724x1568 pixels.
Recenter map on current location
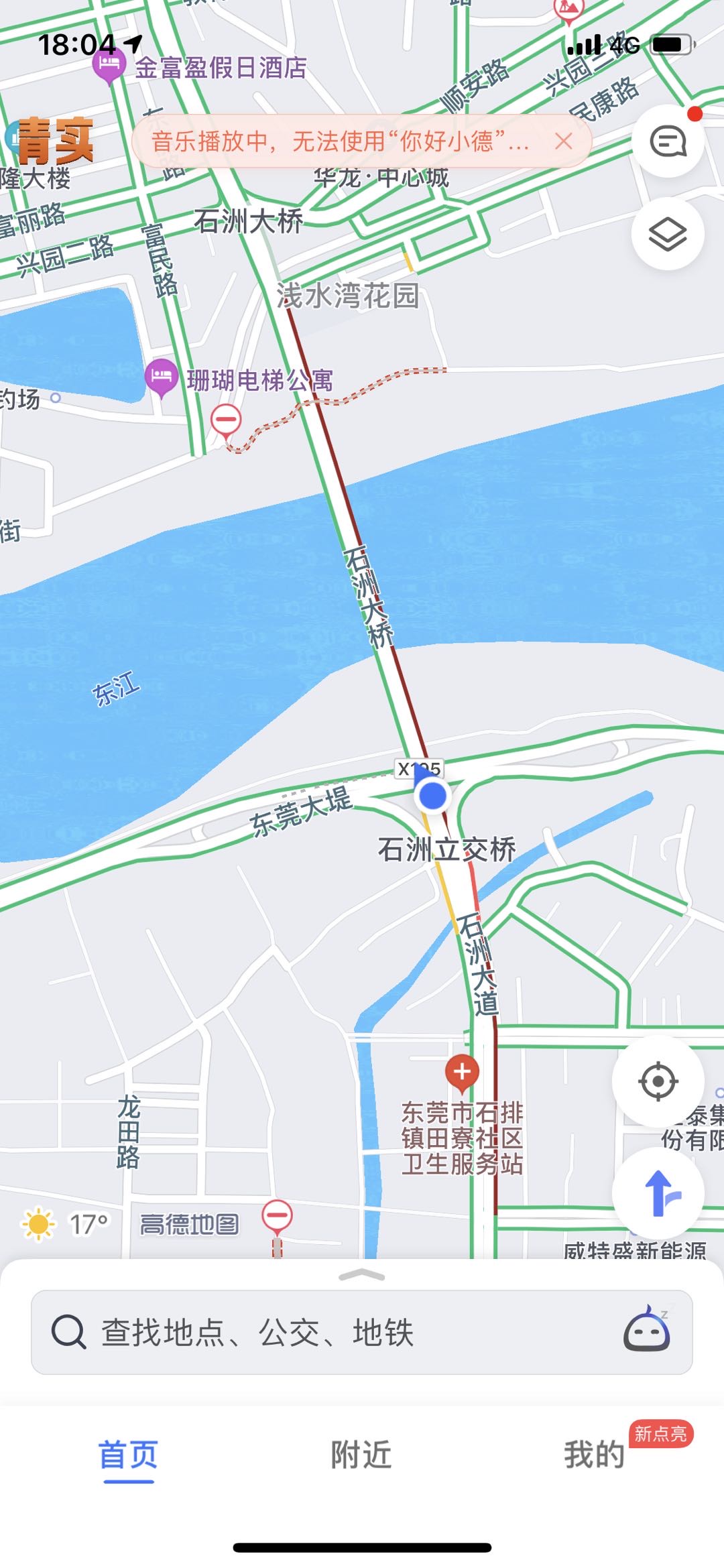[658, 1081]
